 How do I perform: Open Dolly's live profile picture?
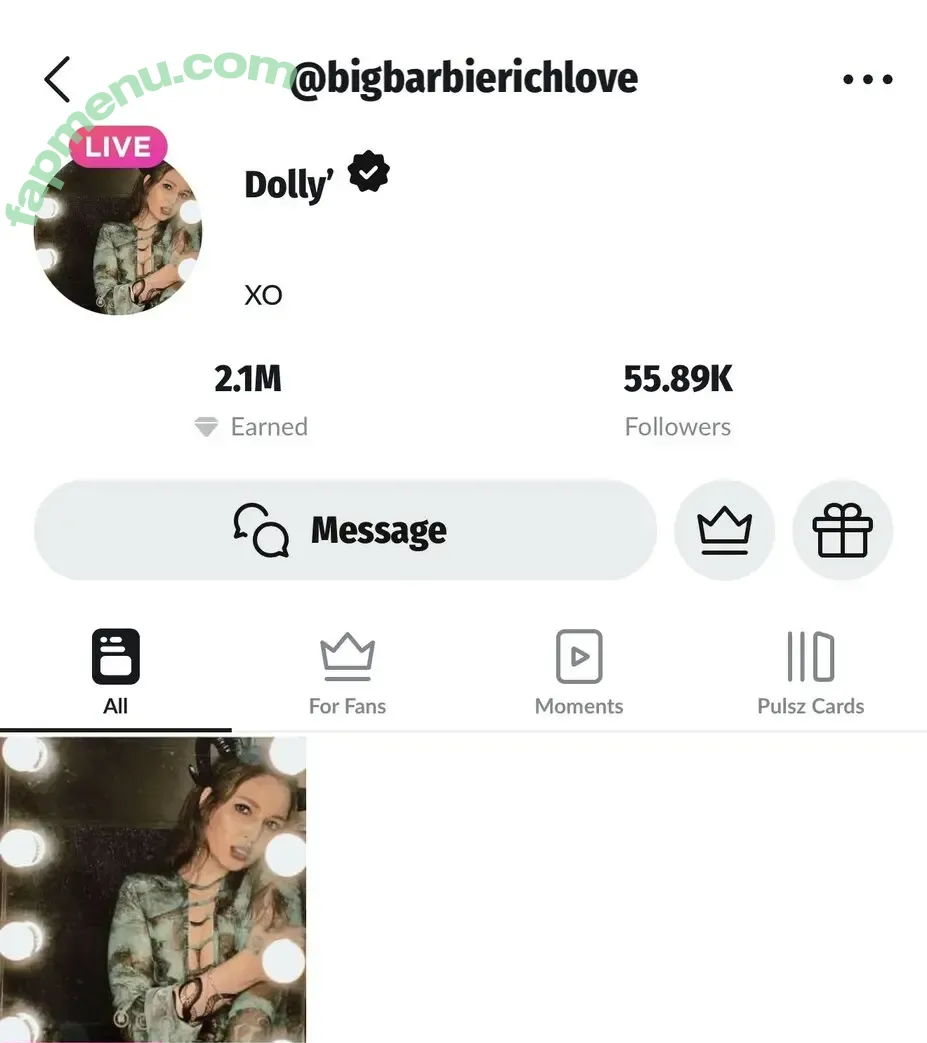point(118,230)
